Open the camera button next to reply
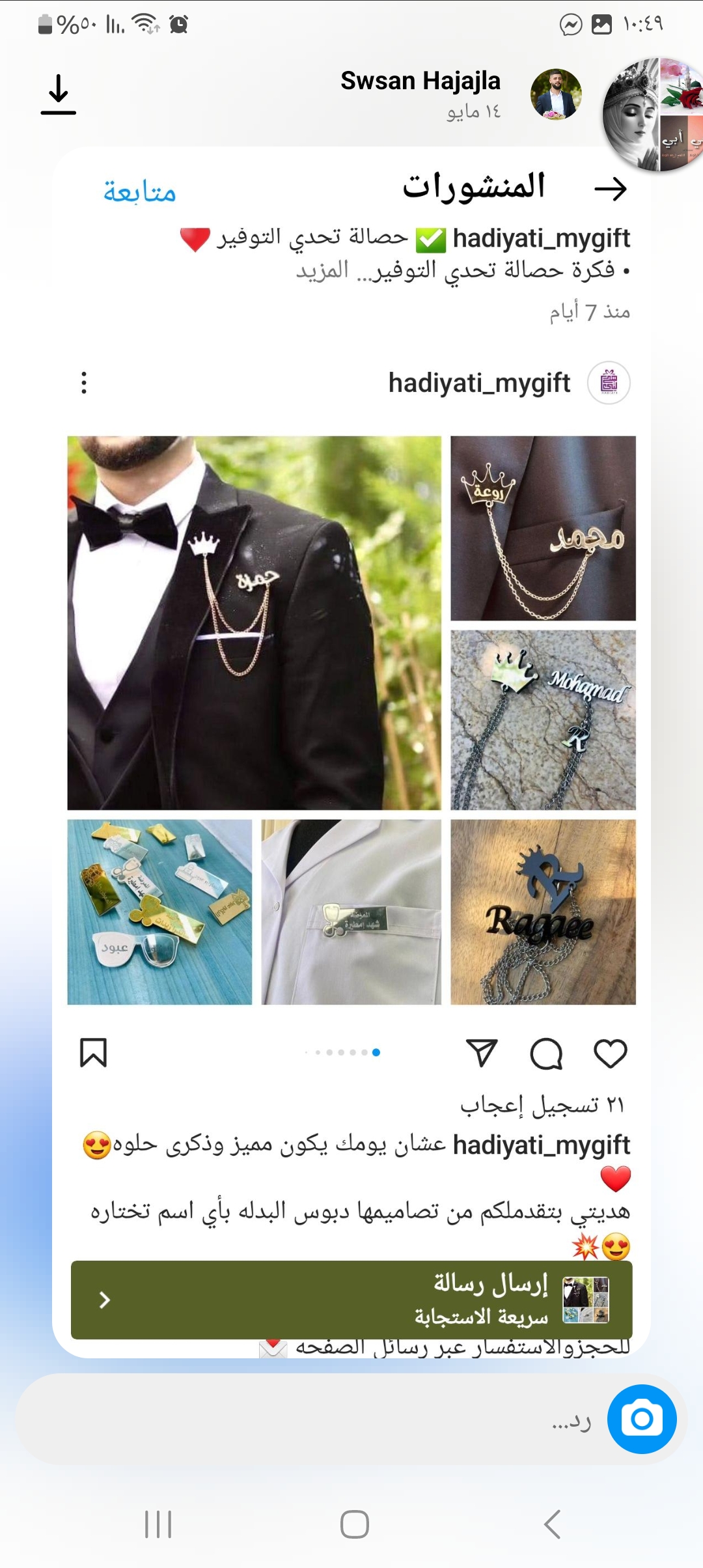 coord(642,1419)
